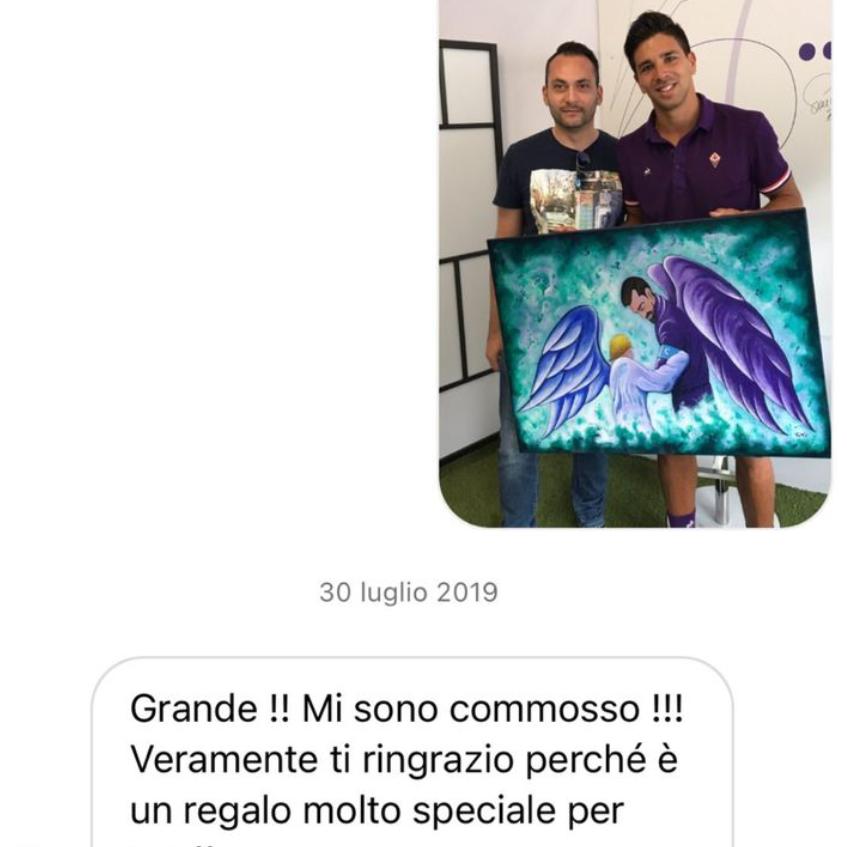Open the sent photo with the angel painting

click(635, 262)
